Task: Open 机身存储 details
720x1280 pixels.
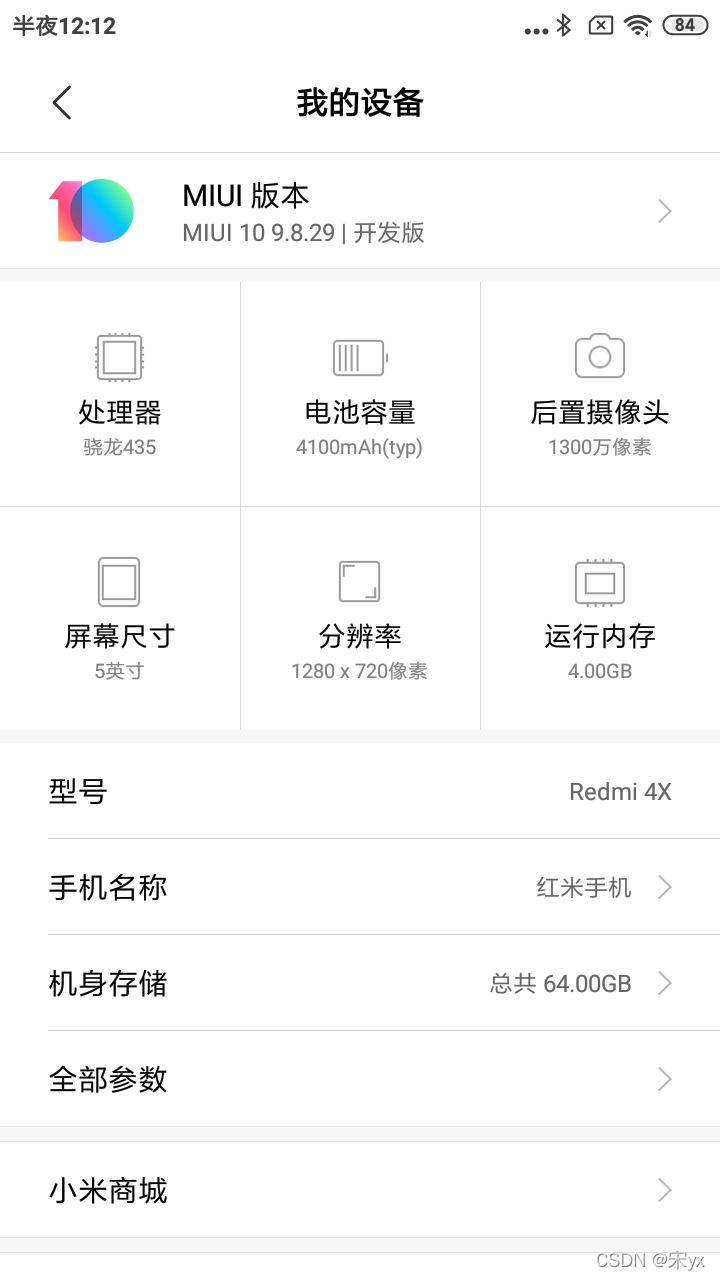Action: pos(360,983)
